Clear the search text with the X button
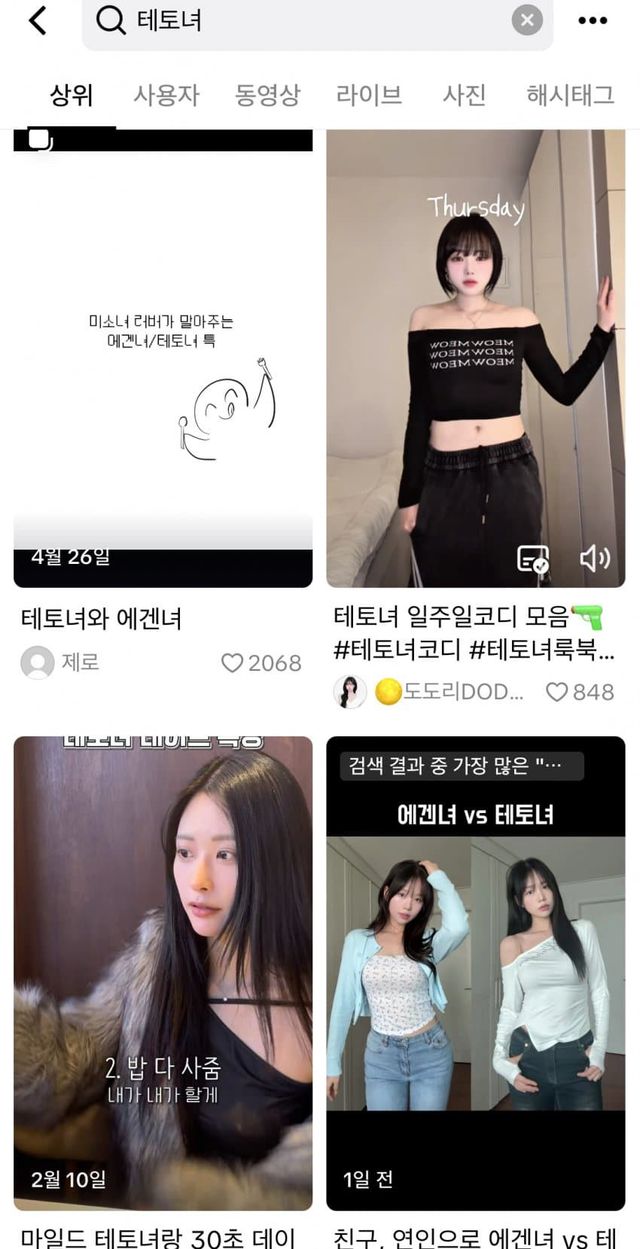This screenshot has width=640, height=1249. [x=527, y=20]
